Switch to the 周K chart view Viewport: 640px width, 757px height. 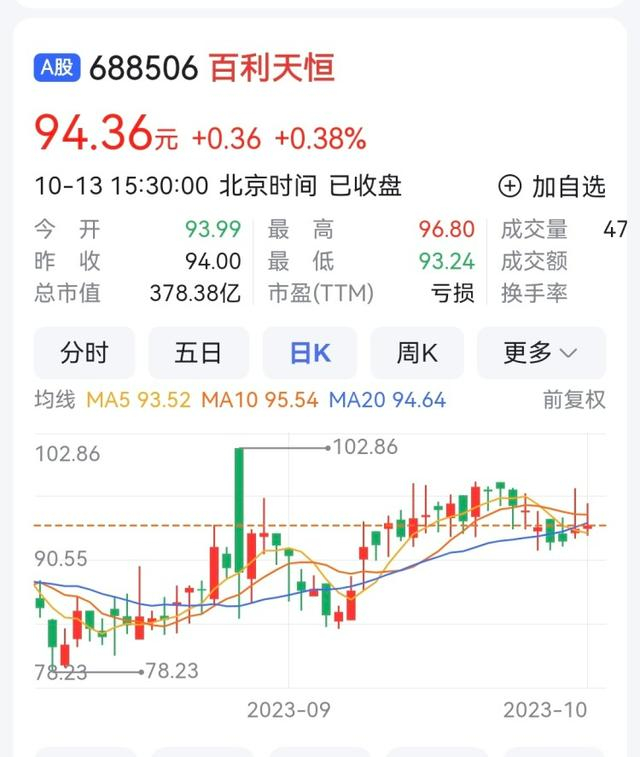(x=417, y=353)
